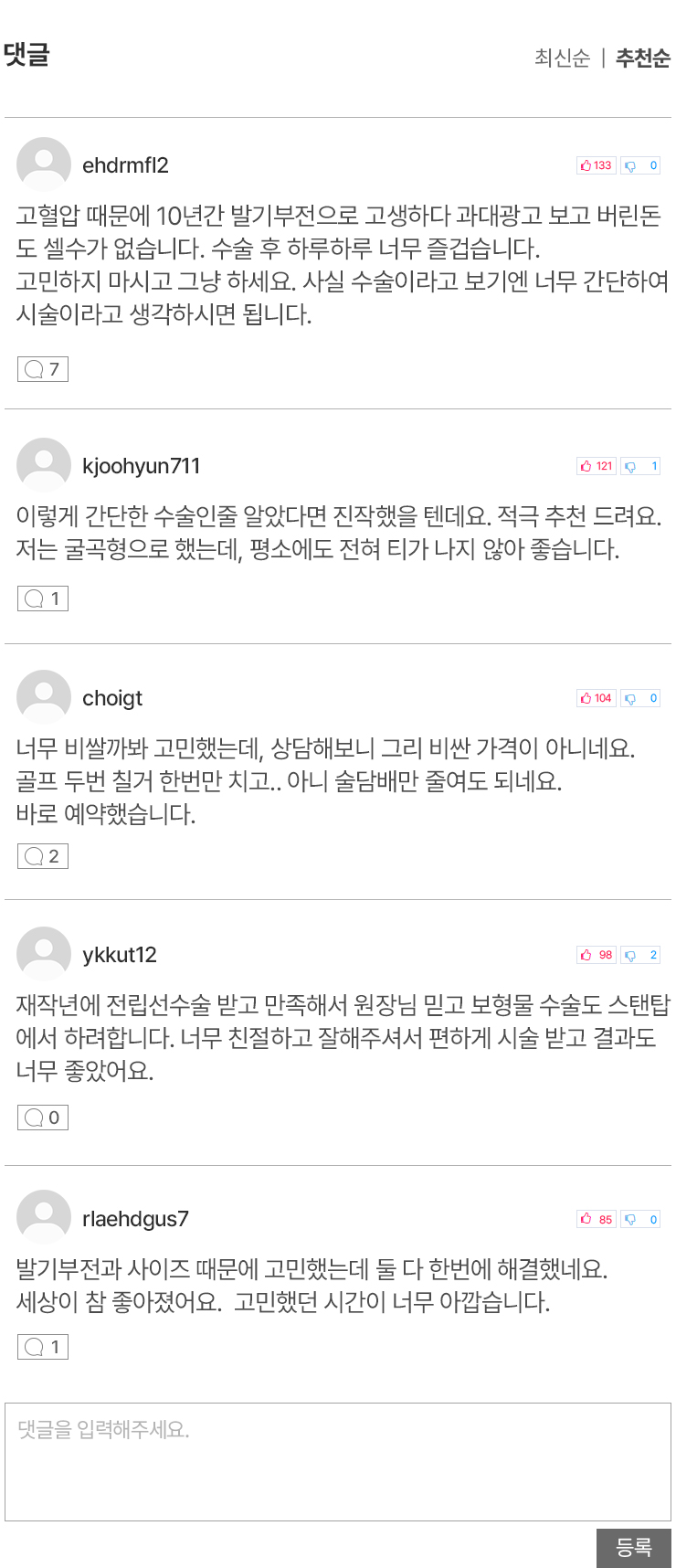
Task: Upvote choigt's comment
Action: click(x=597, y=698)
